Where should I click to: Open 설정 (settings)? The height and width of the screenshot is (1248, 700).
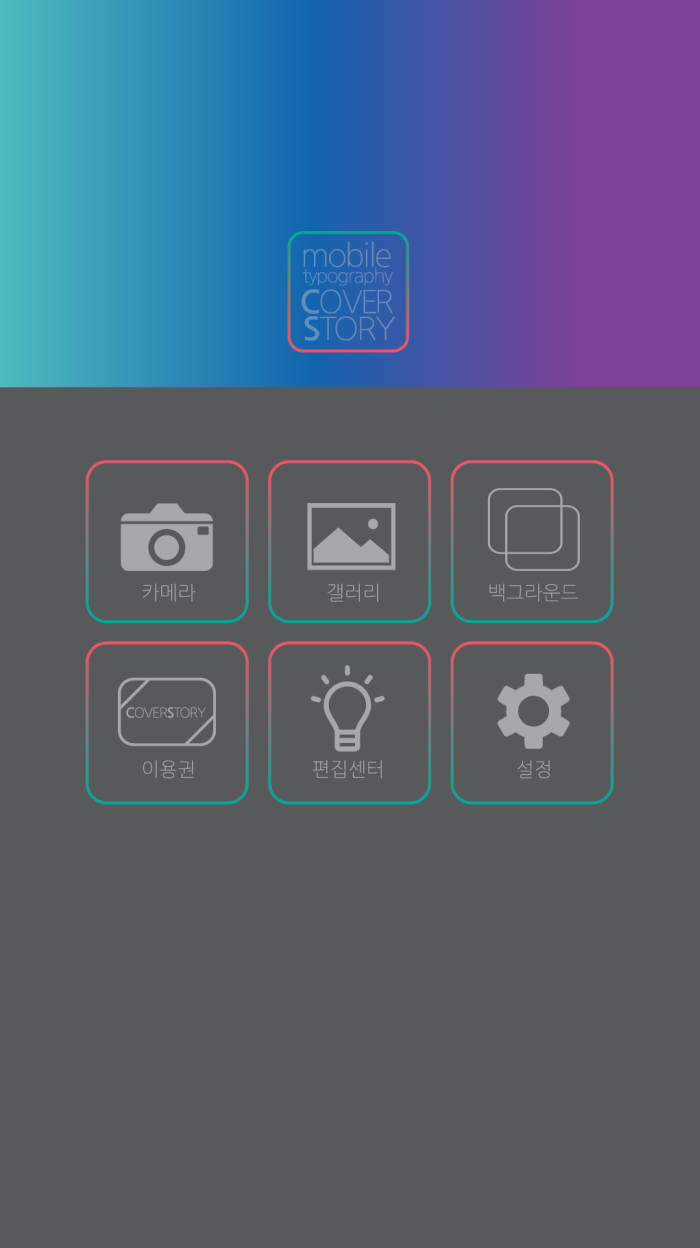(x=532, y=722)
